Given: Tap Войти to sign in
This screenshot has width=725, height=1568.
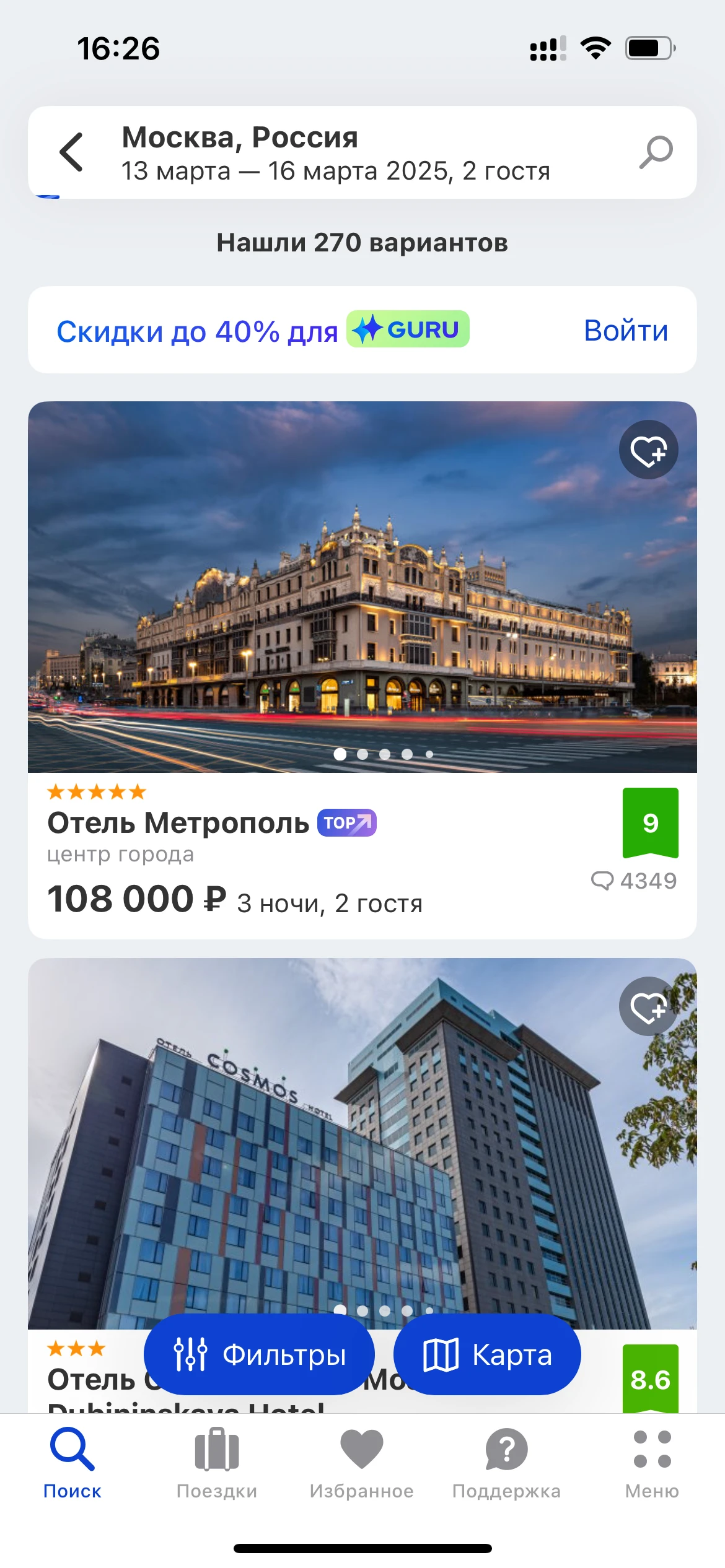Looking at the screenshot, I should click(626, 330).
